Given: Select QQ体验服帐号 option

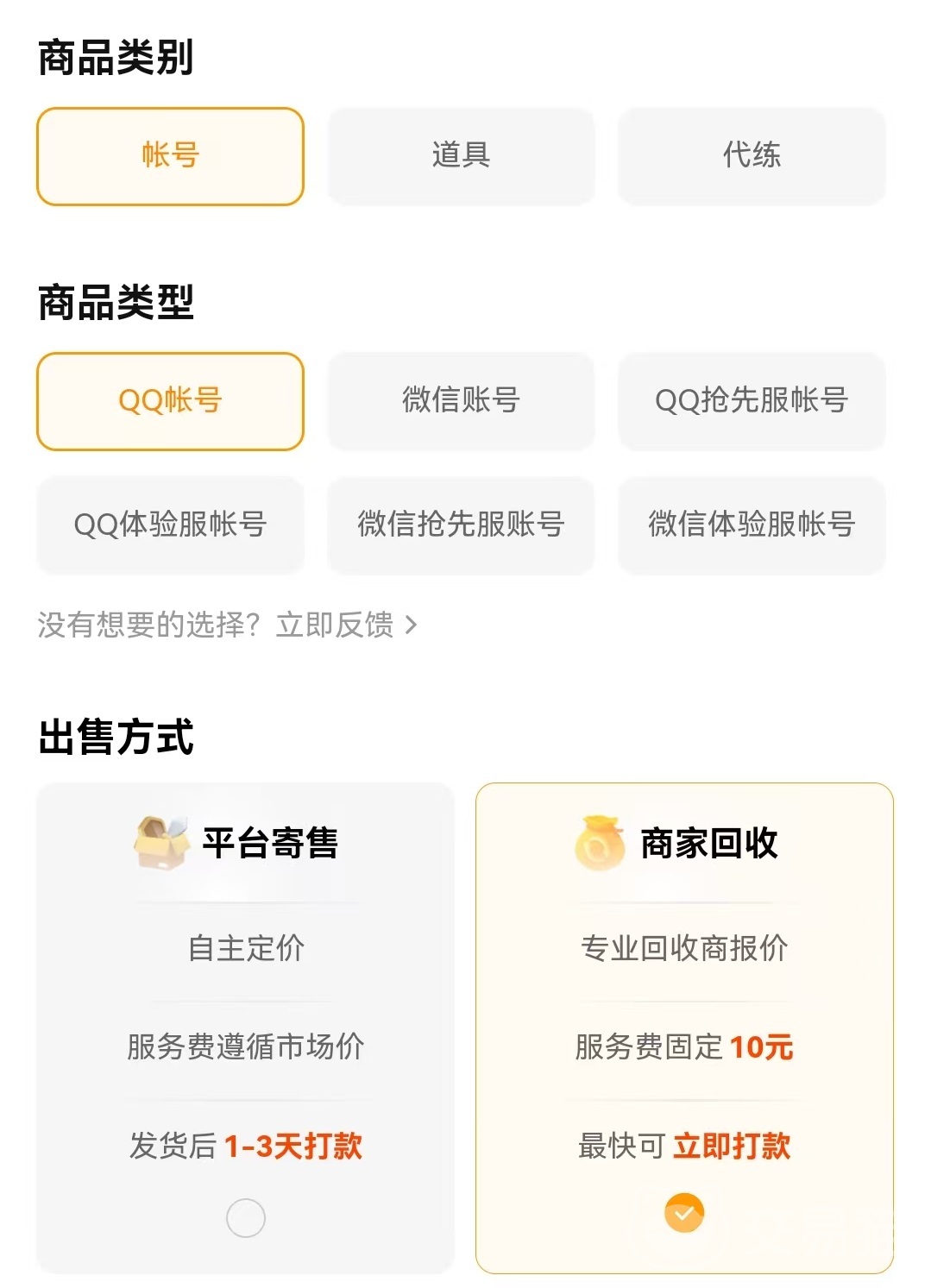Looking at the screenshot, I should click(170, 525).
